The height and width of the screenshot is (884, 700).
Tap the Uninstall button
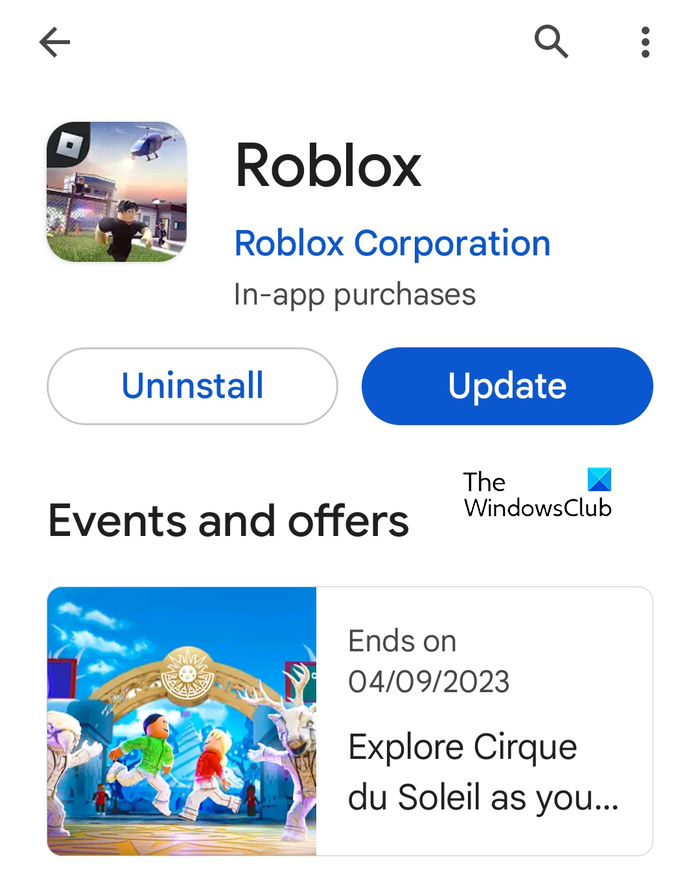(192, 386)
